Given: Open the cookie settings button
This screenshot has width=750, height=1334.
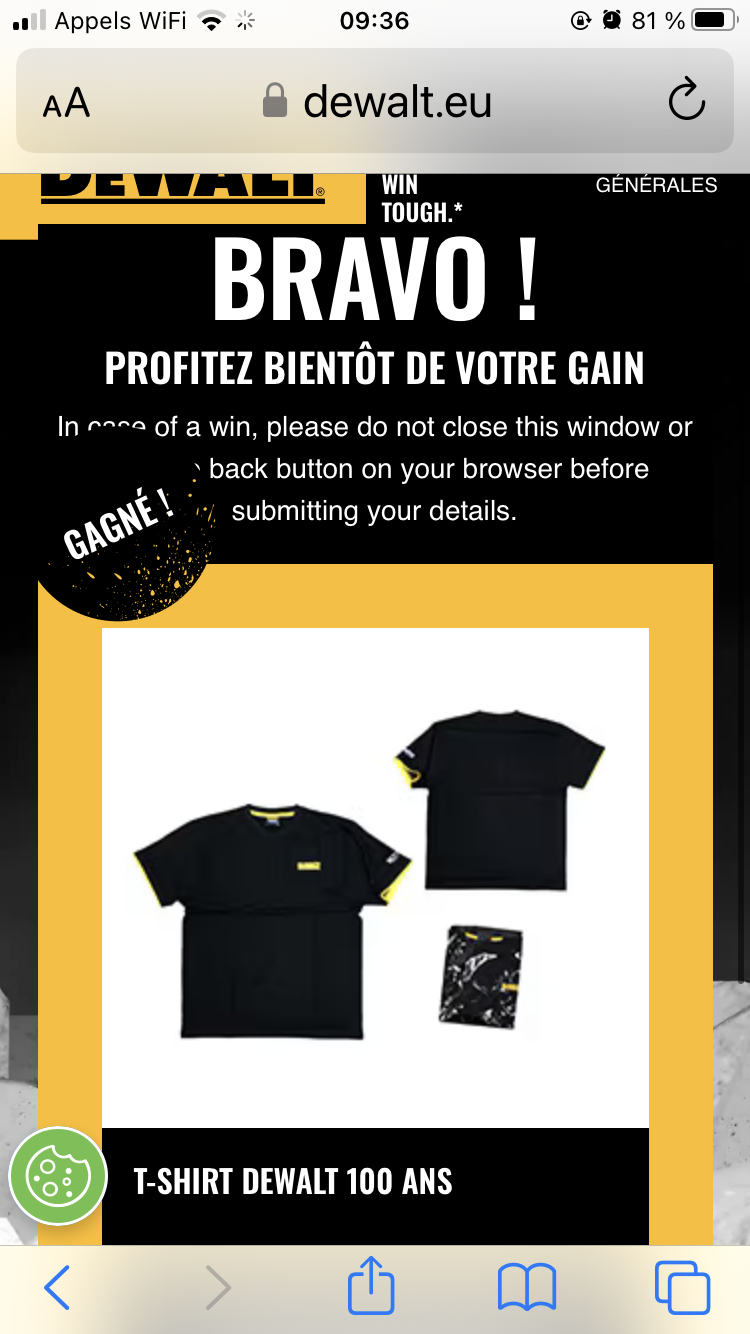Looking at the screenshot, I should pyautogui.click(x=58, y=1176).
